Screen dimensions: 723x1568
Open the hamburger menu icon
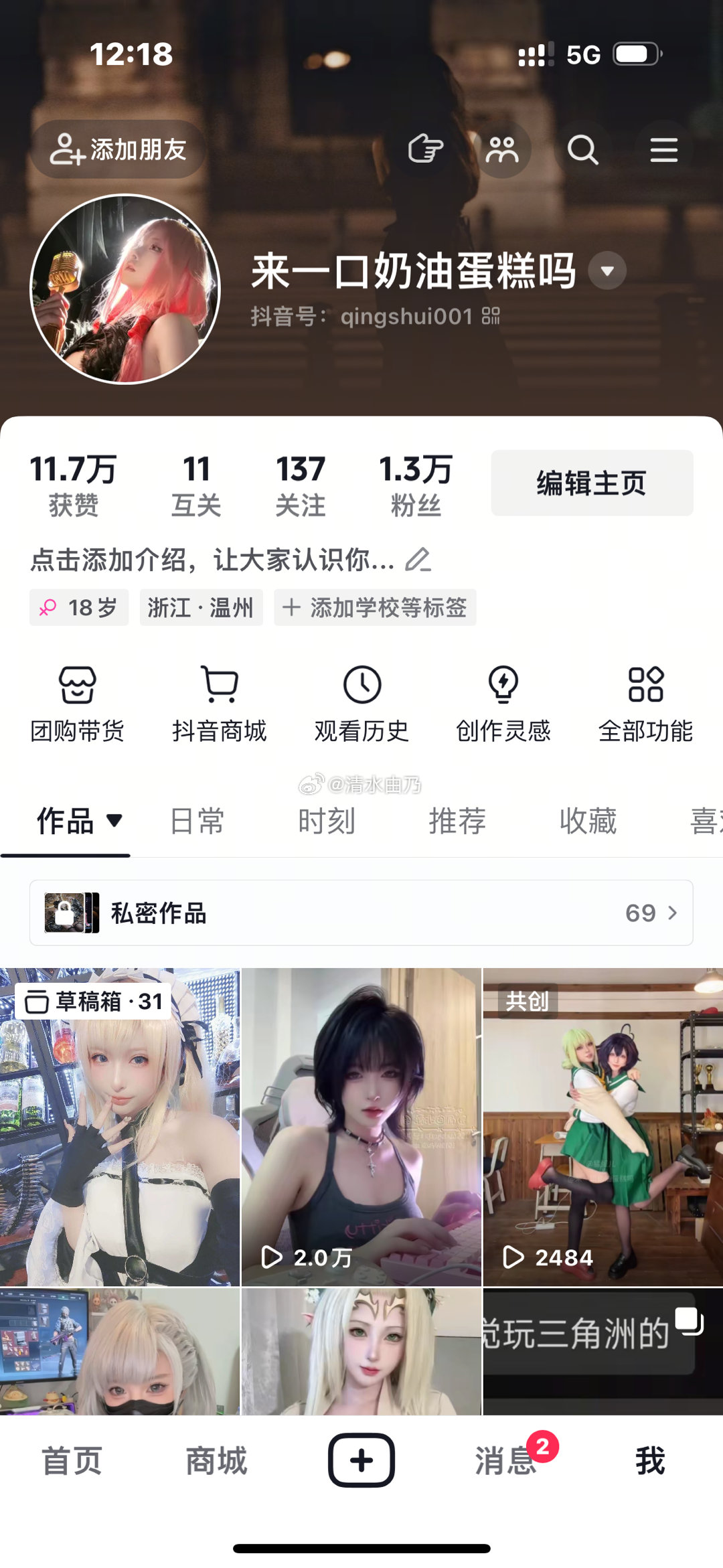pos(663,149)
